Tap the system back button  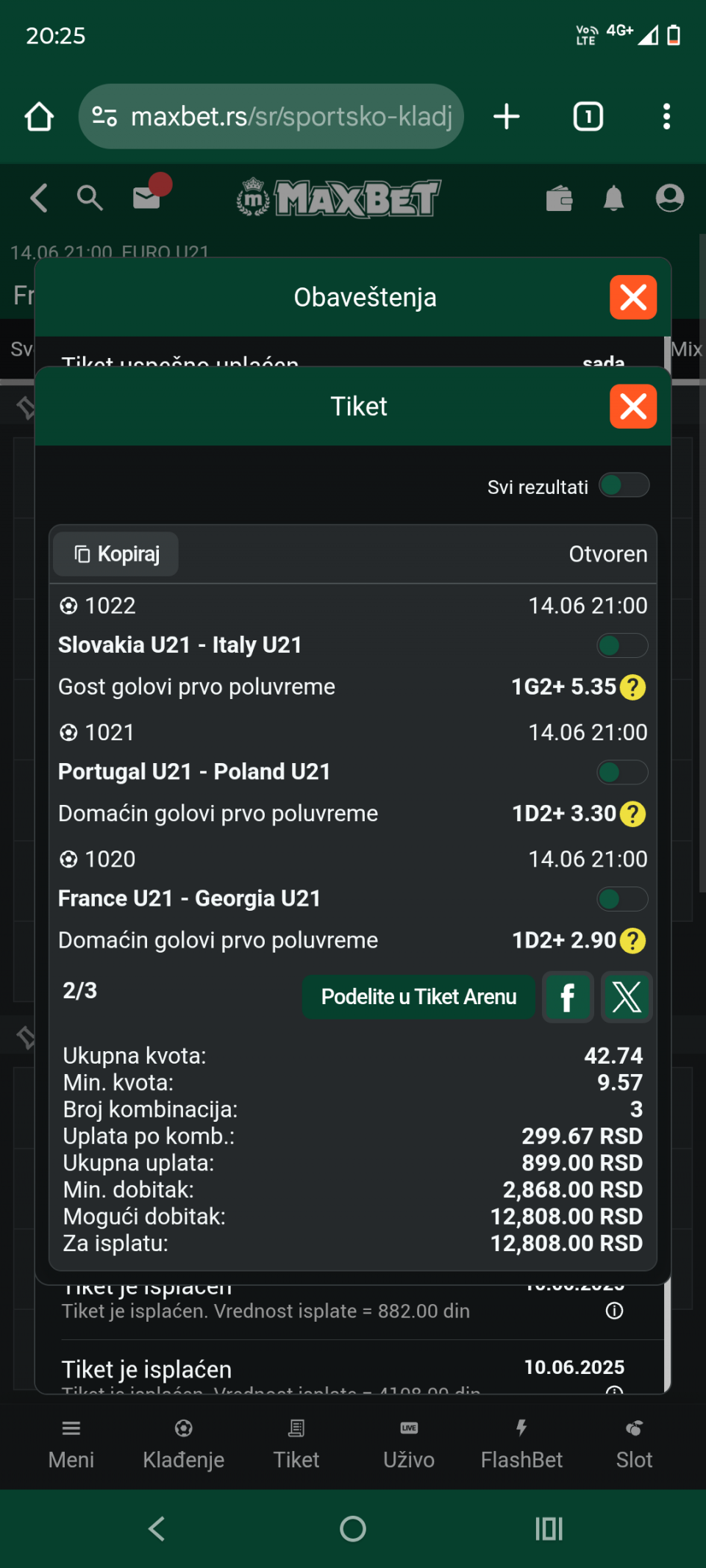click(157, 1529)
